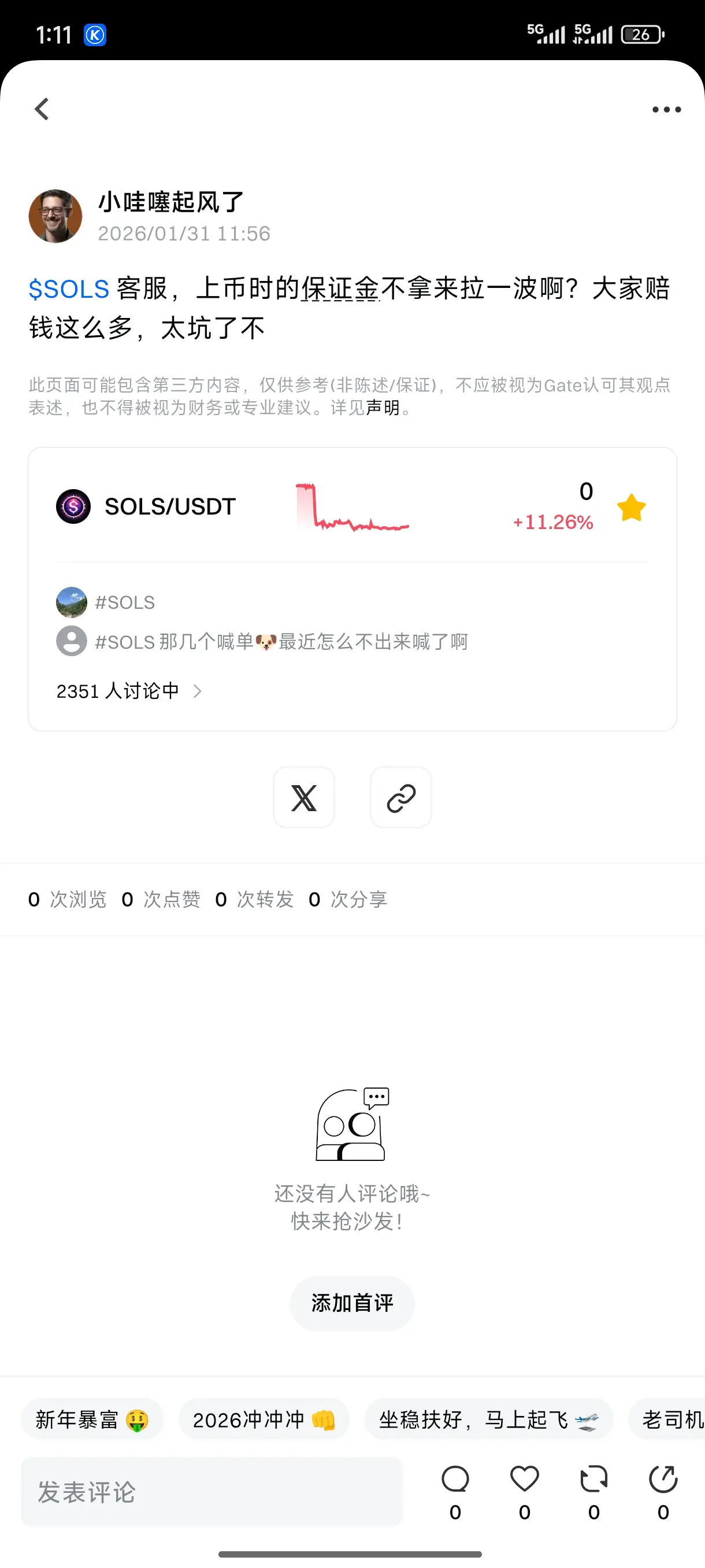Select the 新年暴富 quick reply chip

click(x=92, y=1419)
